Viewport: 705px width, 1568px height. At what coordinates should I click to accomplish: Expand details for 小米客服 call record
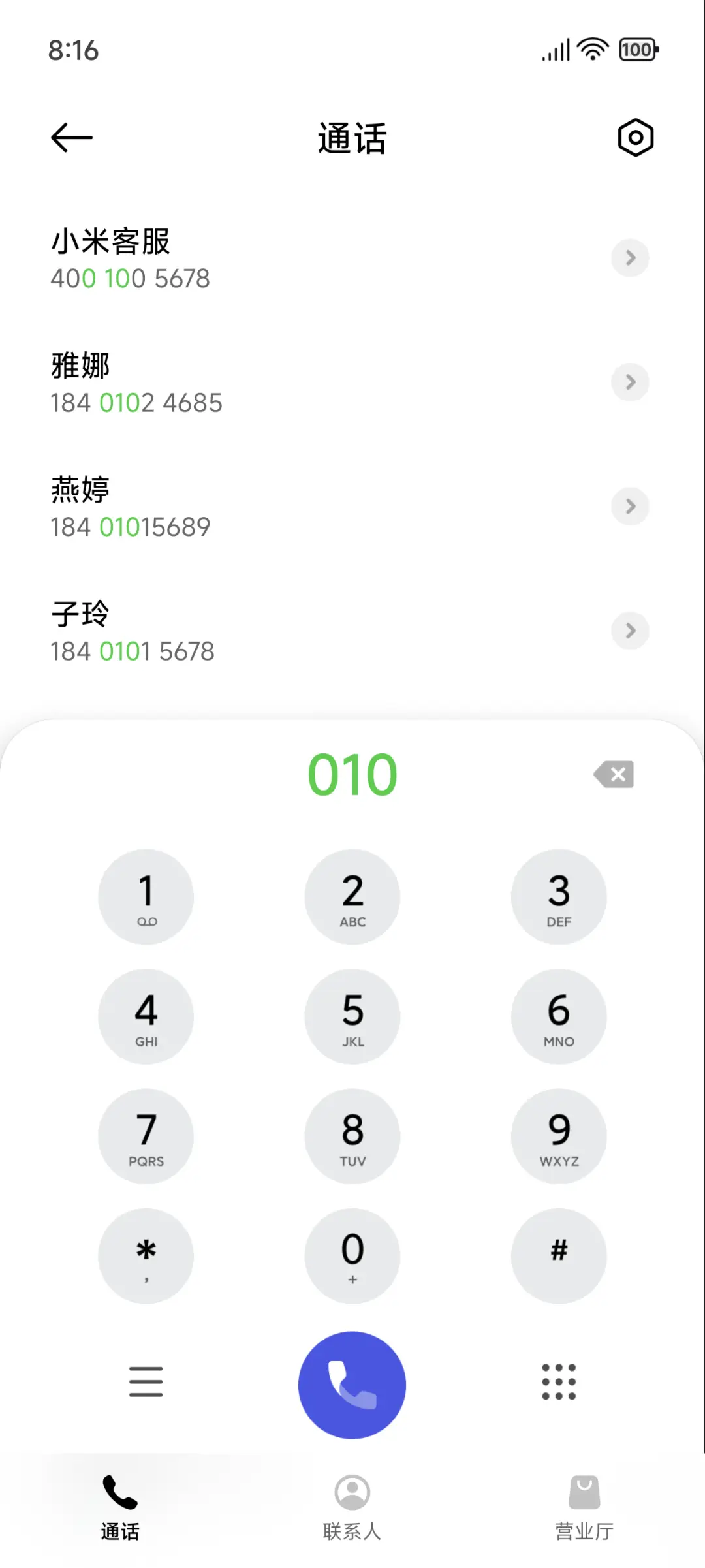point(630,258)
